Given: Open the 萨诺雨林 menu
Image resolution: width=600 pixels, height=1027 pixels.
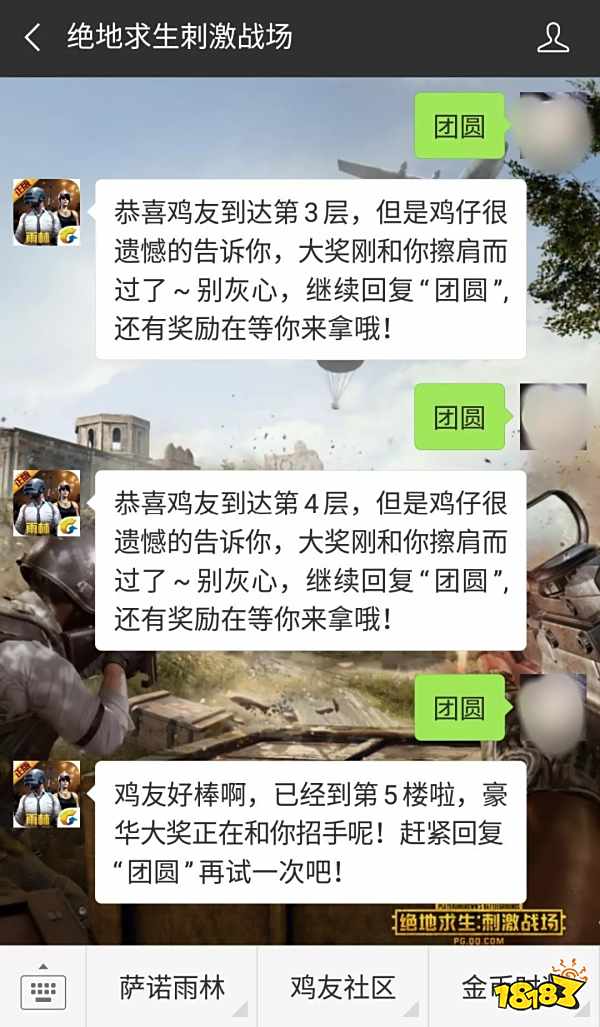Looking at the screenshot, I should tap(172, 988).
